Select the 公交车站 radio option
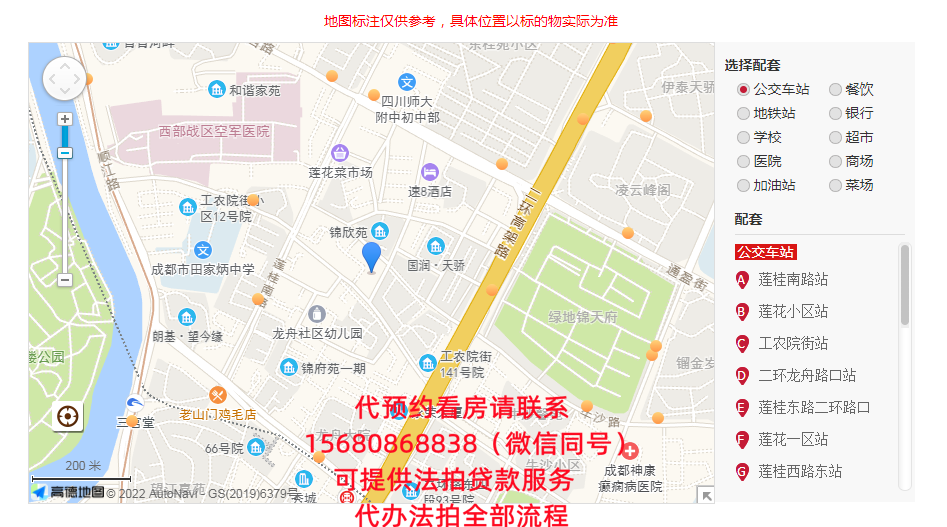This screenshot has width=947, height=527. [x=743, y=89]
